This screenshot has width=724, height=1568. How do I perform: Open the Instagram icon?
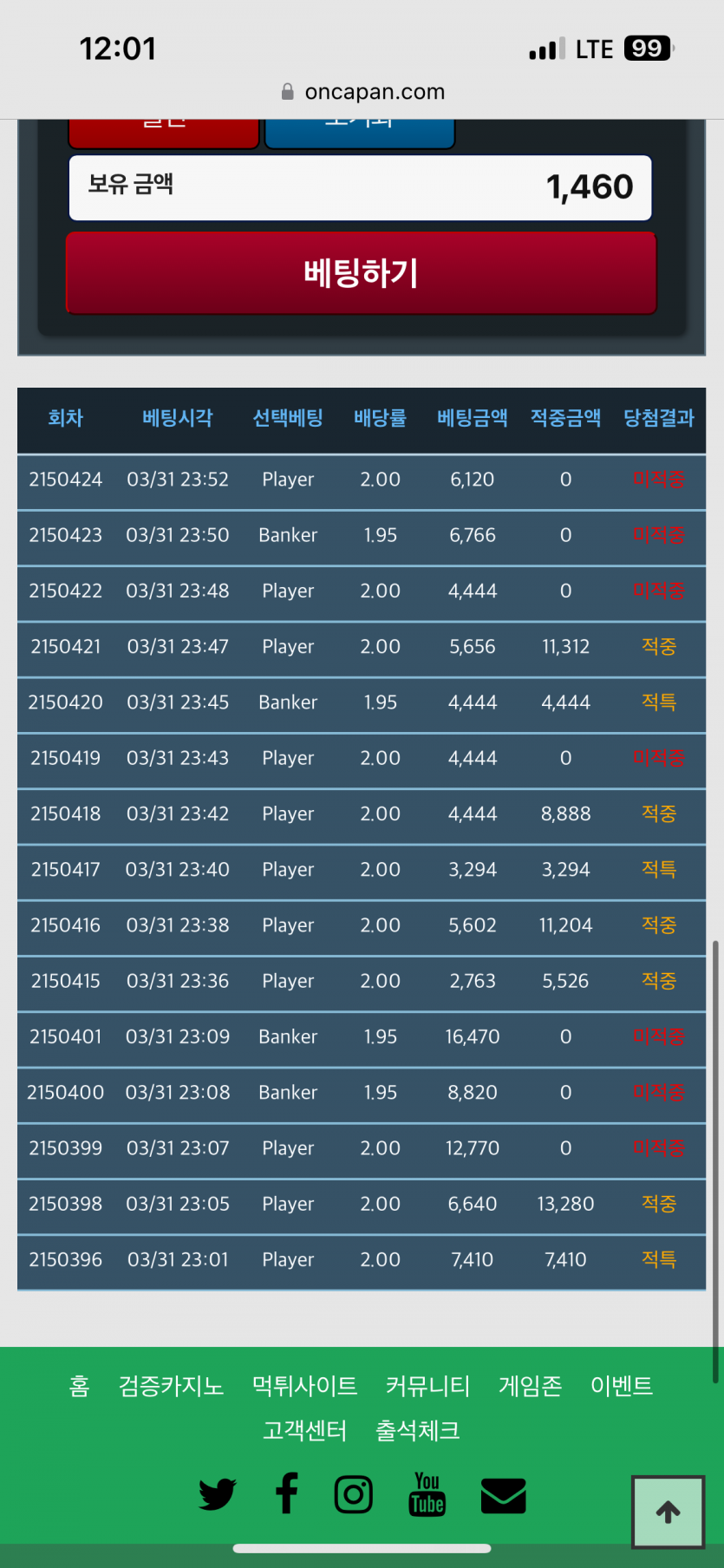click(354, 1494)
